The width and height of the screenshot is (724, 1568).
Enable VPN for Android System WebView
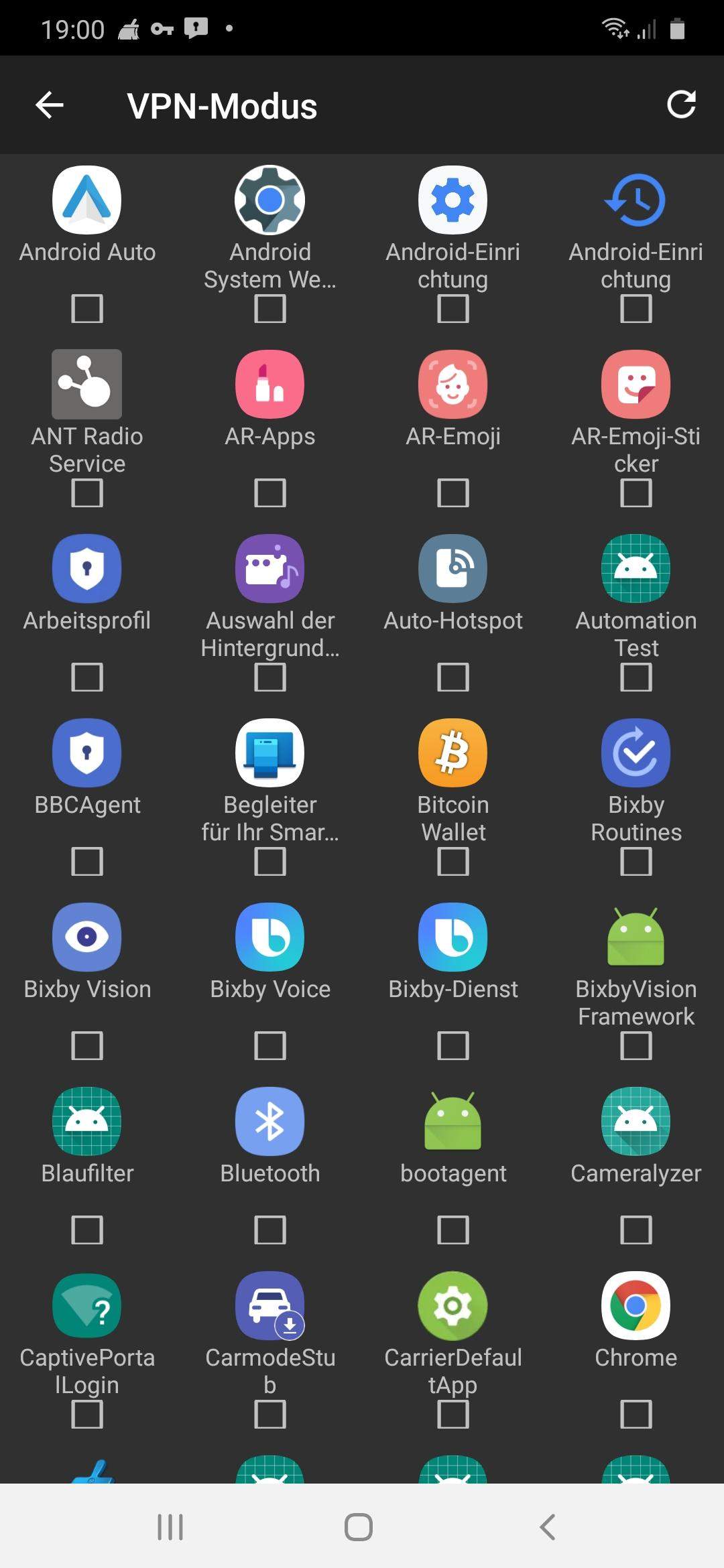point(270,309)
